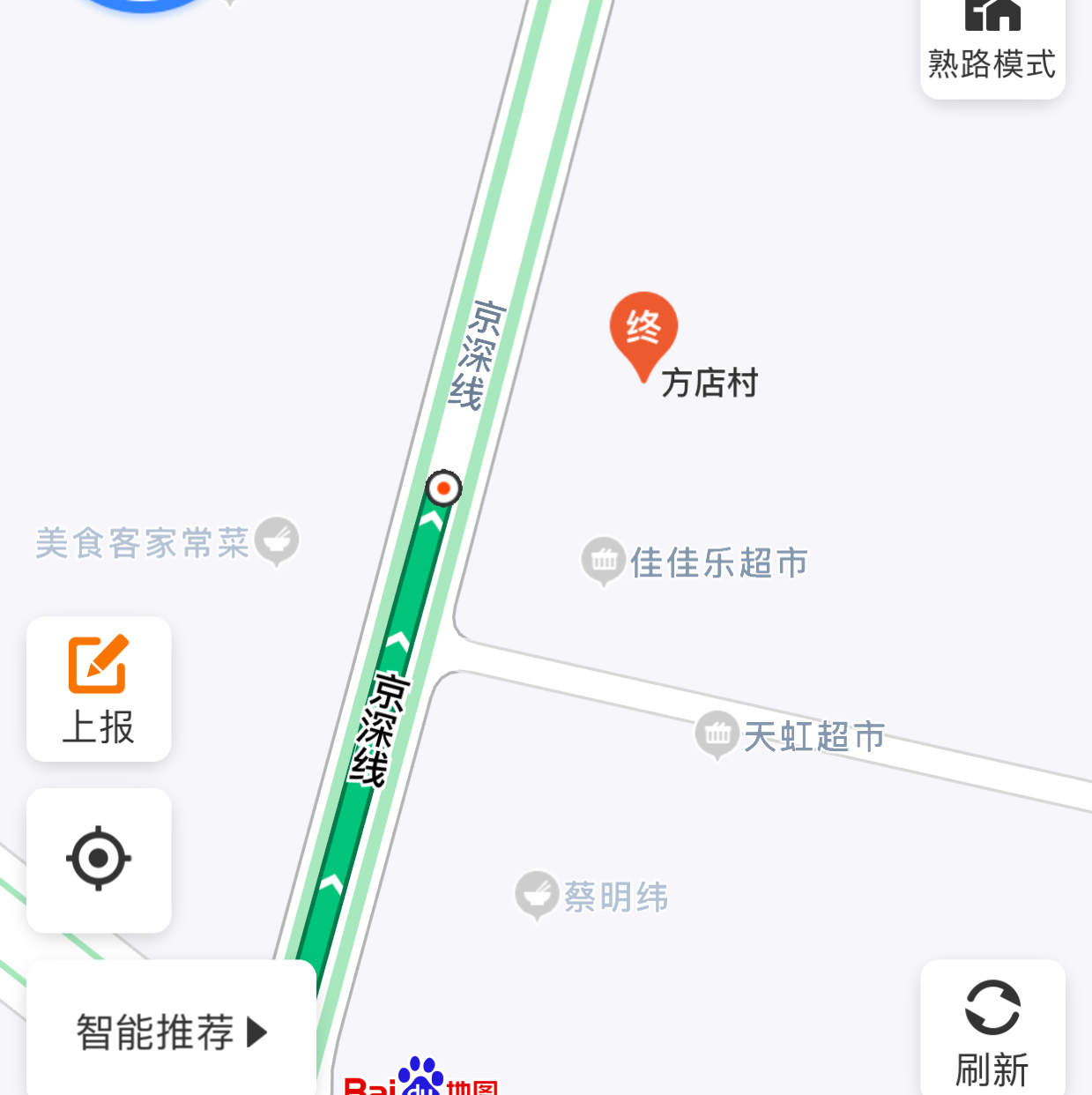
Task: Switch to 熟路模式 familiar route mode
Action: click(x=992, y=44)
